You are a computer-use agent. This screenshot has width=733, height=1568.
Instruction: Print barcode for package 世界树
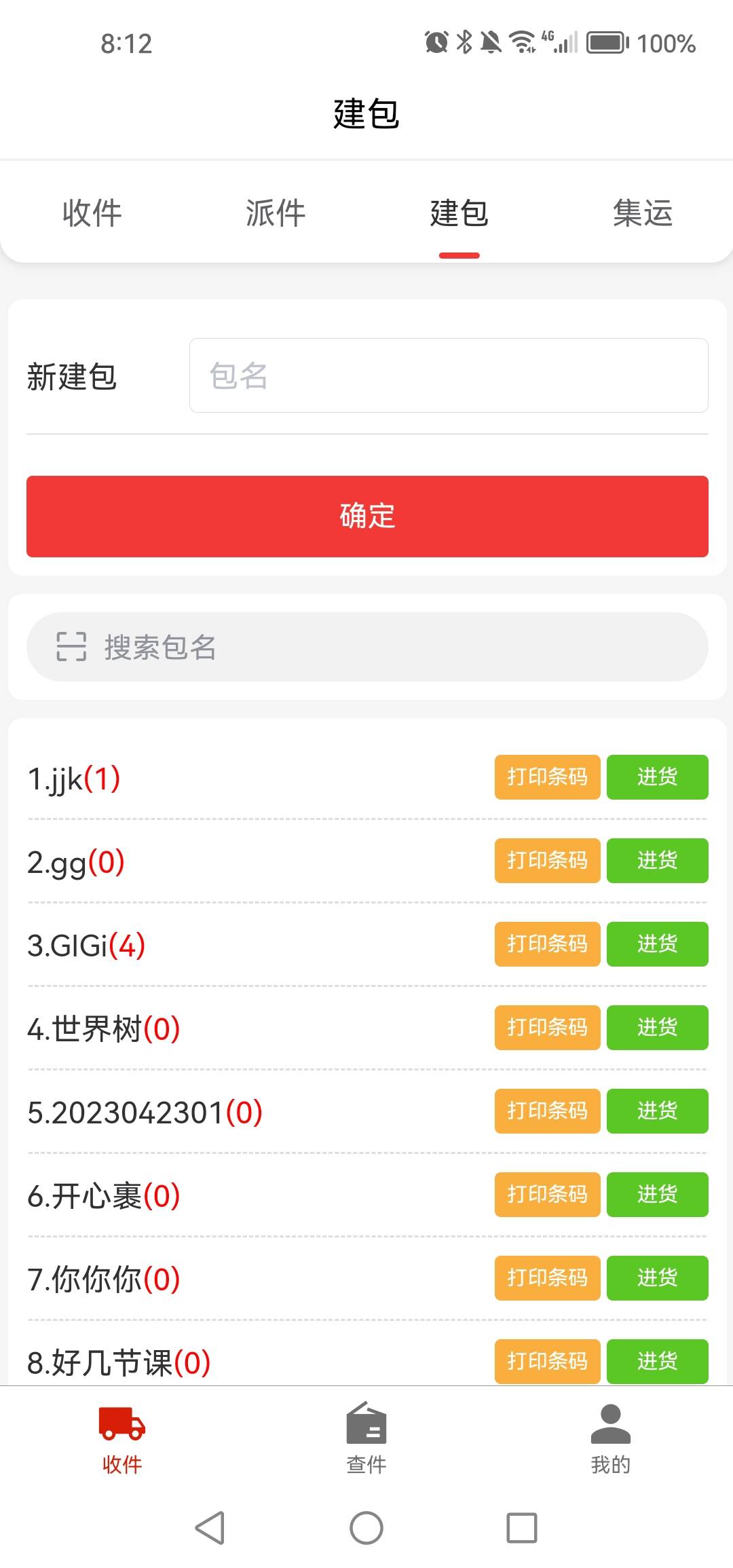coord(547,1028)
